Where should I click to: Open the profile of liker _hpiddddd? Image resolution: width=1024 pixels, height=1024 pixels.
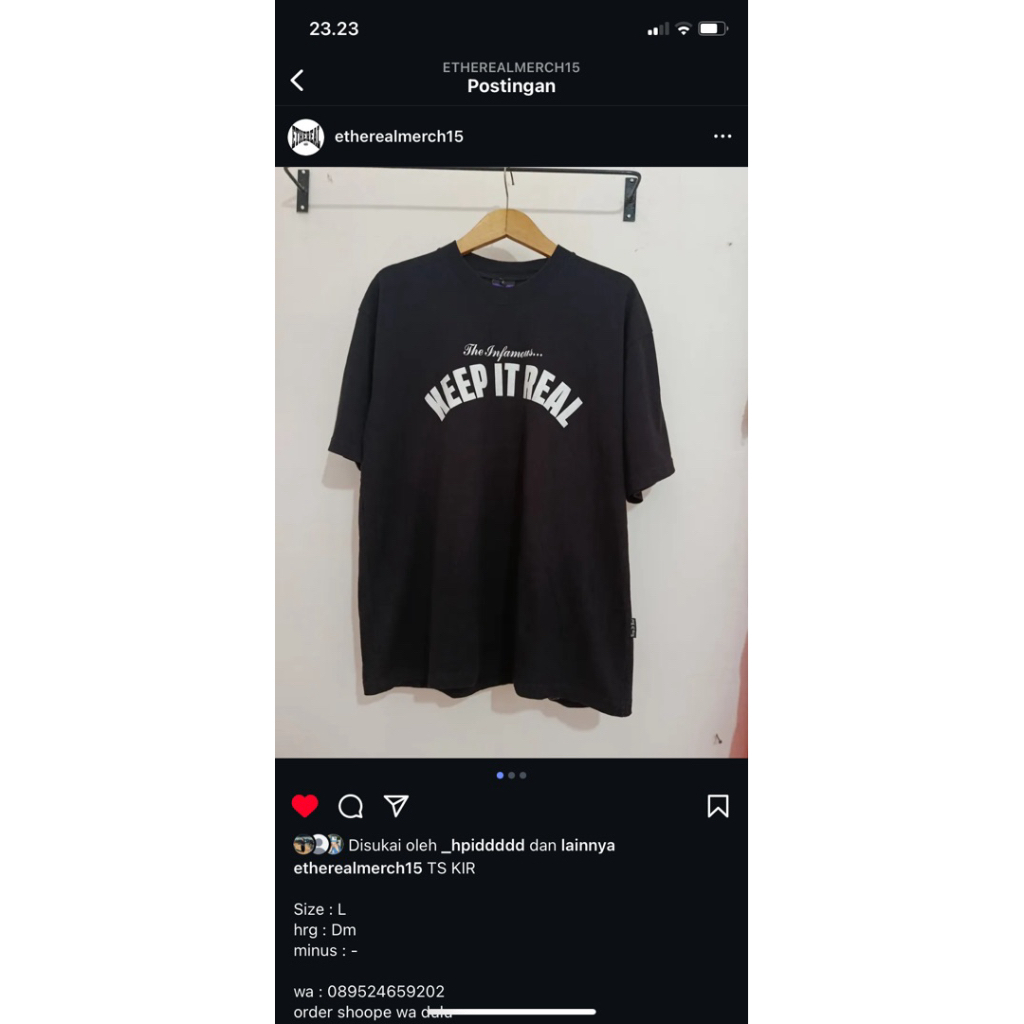tap(483, 845)
